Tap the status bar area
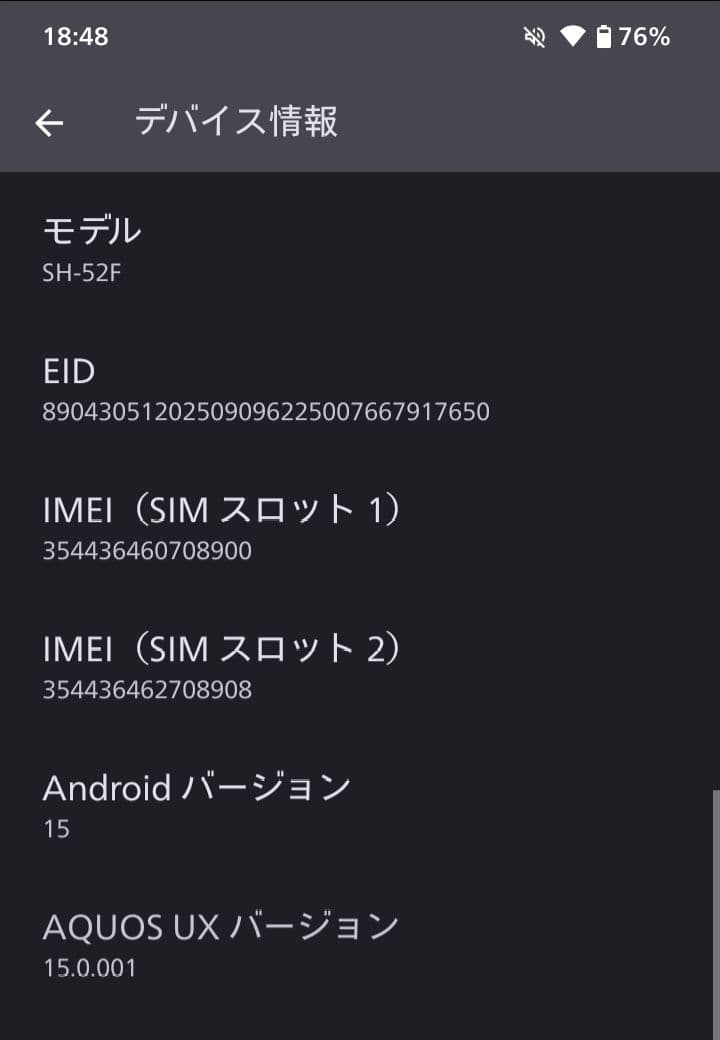The height and width of the screenshot is (1040, 720). pos(360,36)
